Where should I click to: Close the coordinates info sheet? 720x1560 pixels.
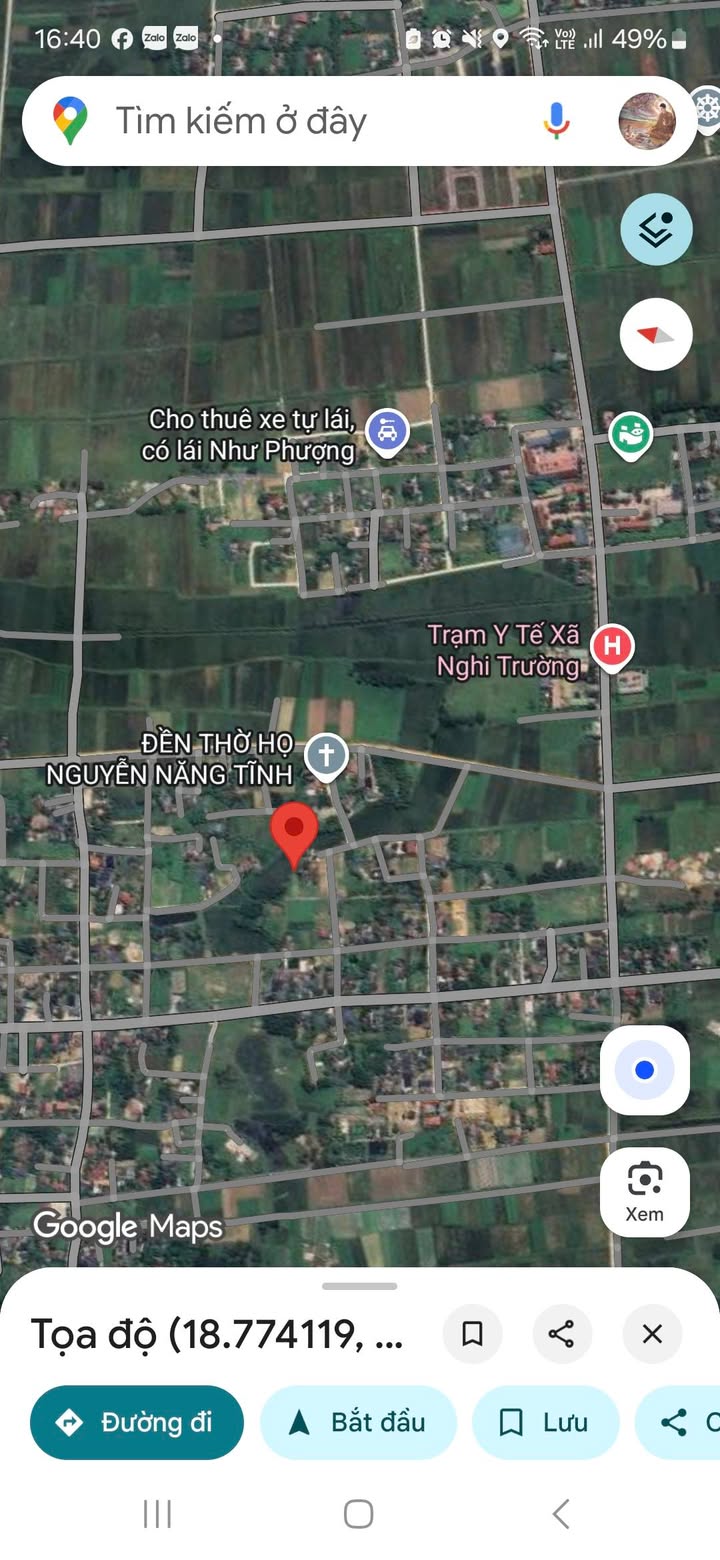652,1334
